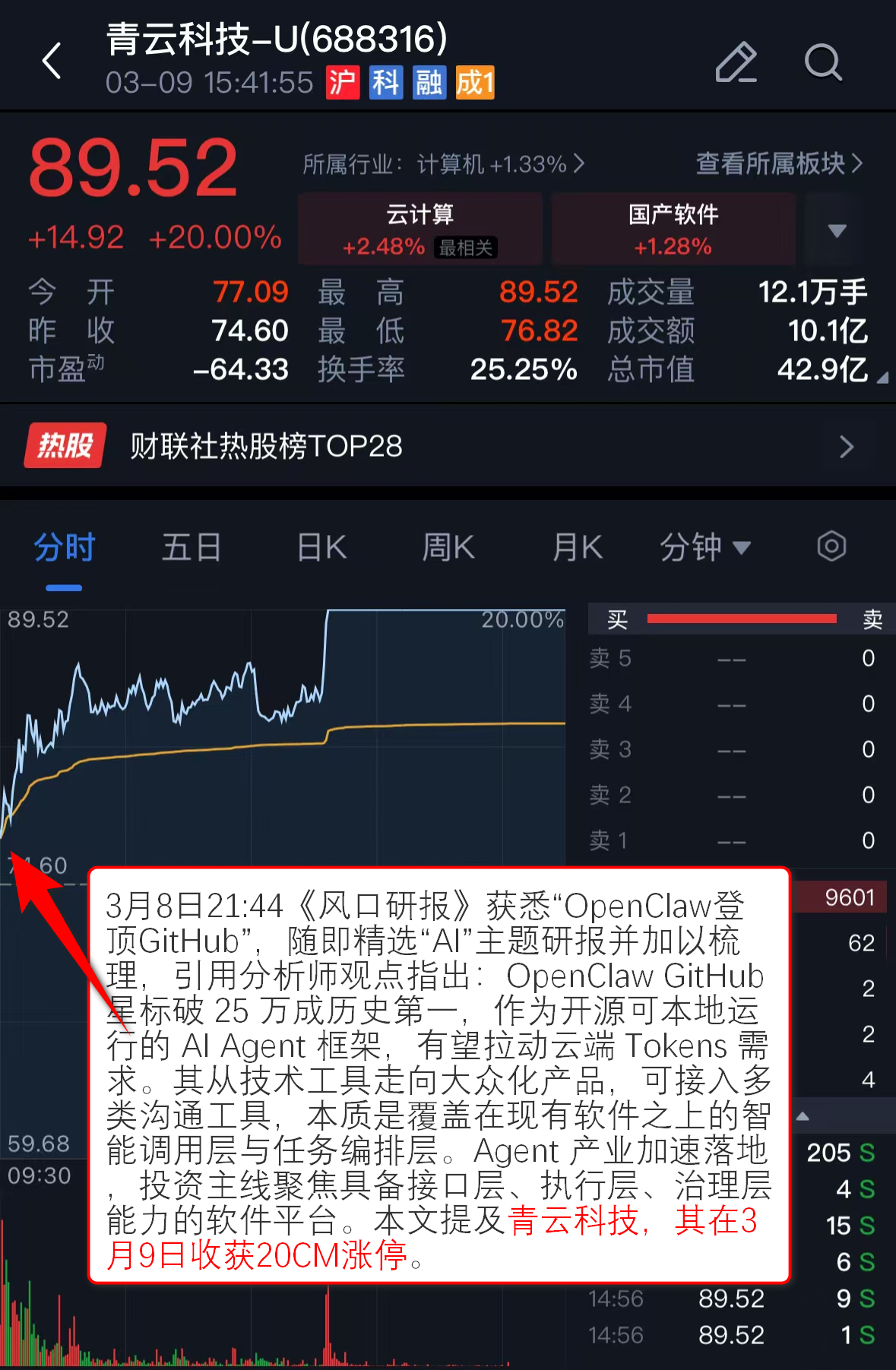Open the stock search

pos(823,62)
